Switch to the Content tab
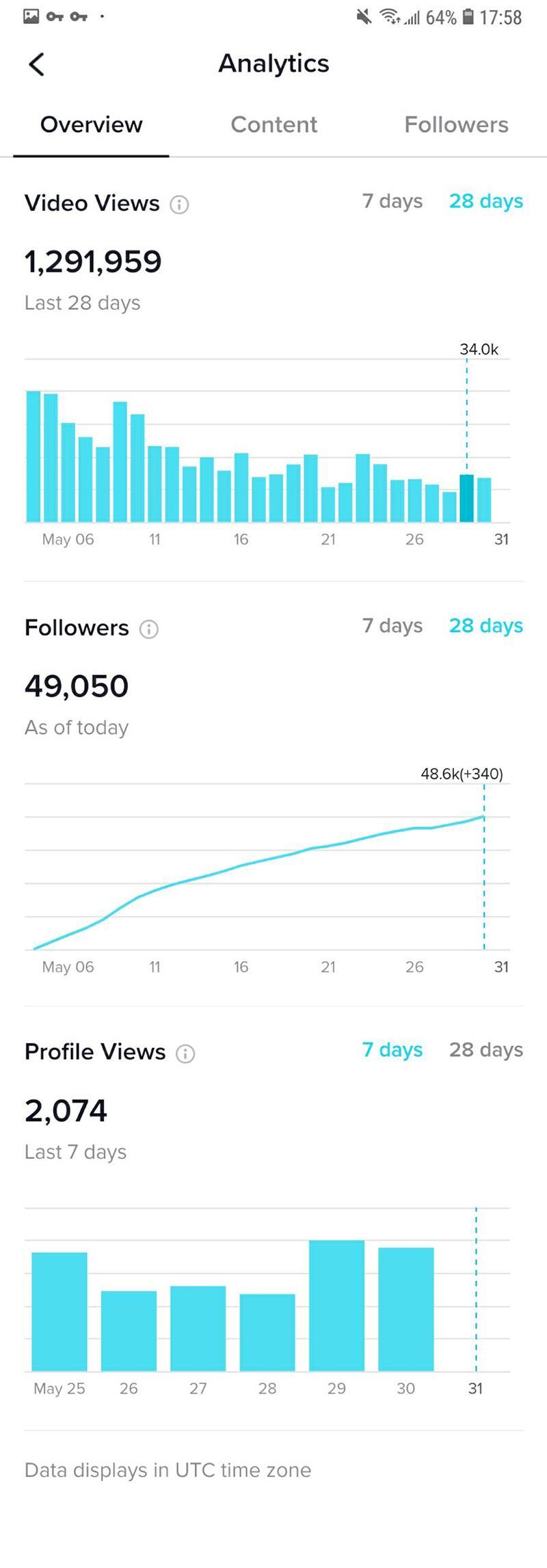Viewport: 547px width, 1568px height. pyautogui.click(x=273, y=125)
